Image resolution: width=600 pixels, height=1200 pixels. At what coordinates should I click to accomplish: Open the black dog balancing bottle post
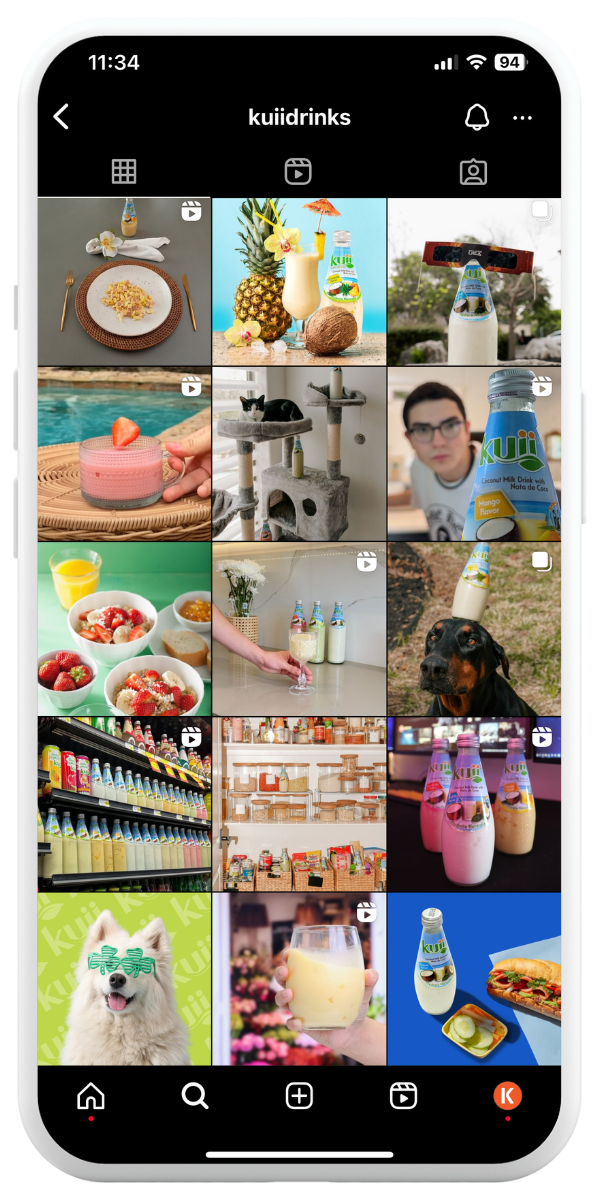pyautogui.click(x=474, y=629)
